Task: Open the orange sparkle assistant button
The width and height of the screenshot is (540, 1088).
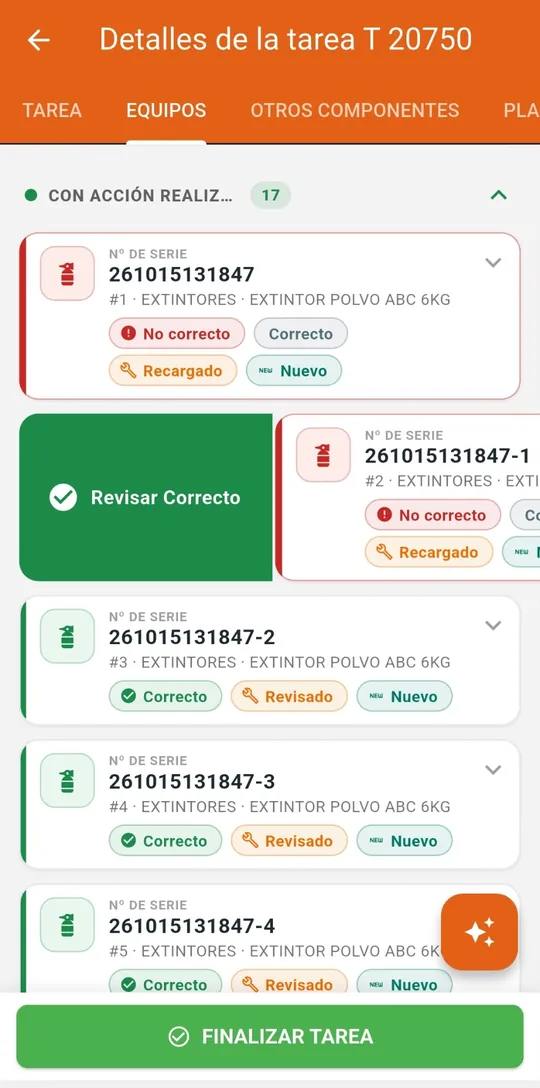Action: [480, 932]
